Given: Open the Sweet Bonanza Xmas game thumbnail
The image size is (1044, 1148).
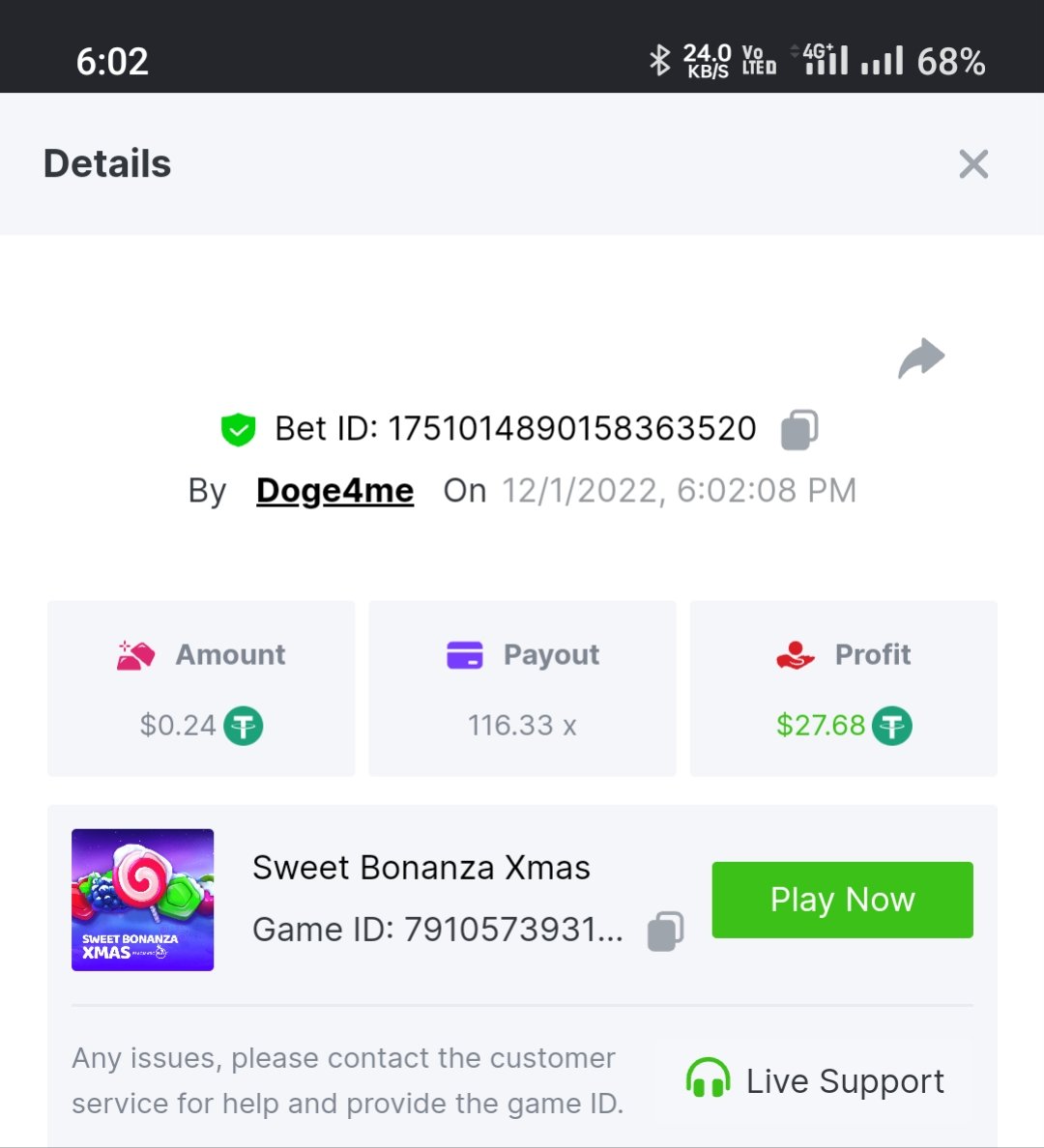Looking at the screenshot, I should tap(143, 900).
